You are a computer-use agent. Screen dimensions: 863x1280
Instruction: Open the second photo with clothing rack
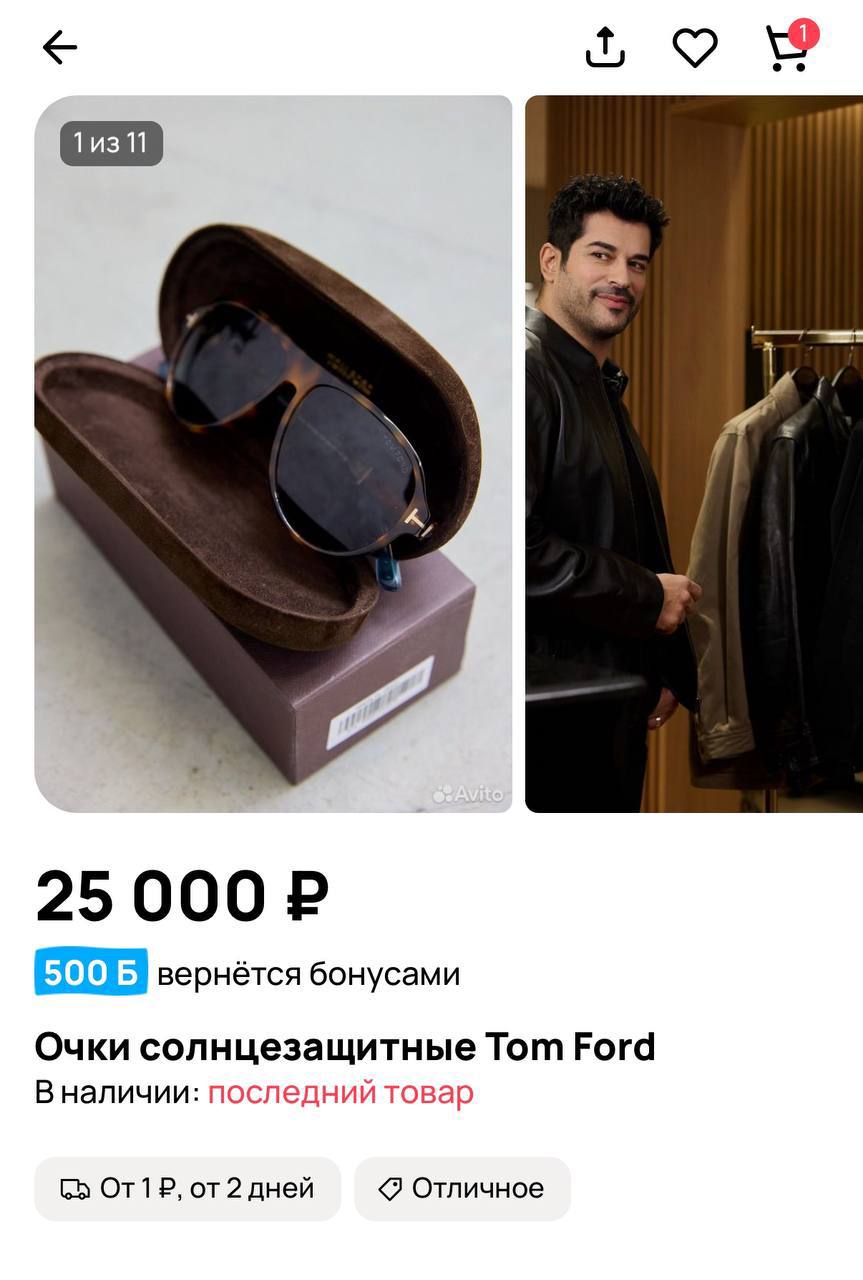pos(694,453)
